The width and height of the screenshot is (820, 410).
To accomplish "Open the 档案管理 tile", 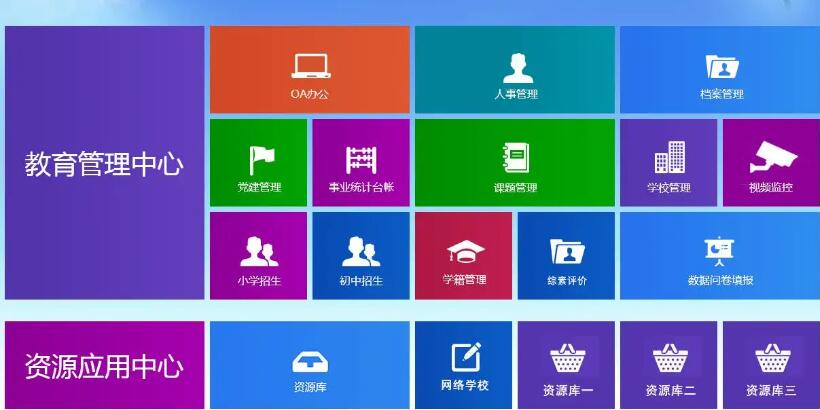I will [x=720, y=70].
